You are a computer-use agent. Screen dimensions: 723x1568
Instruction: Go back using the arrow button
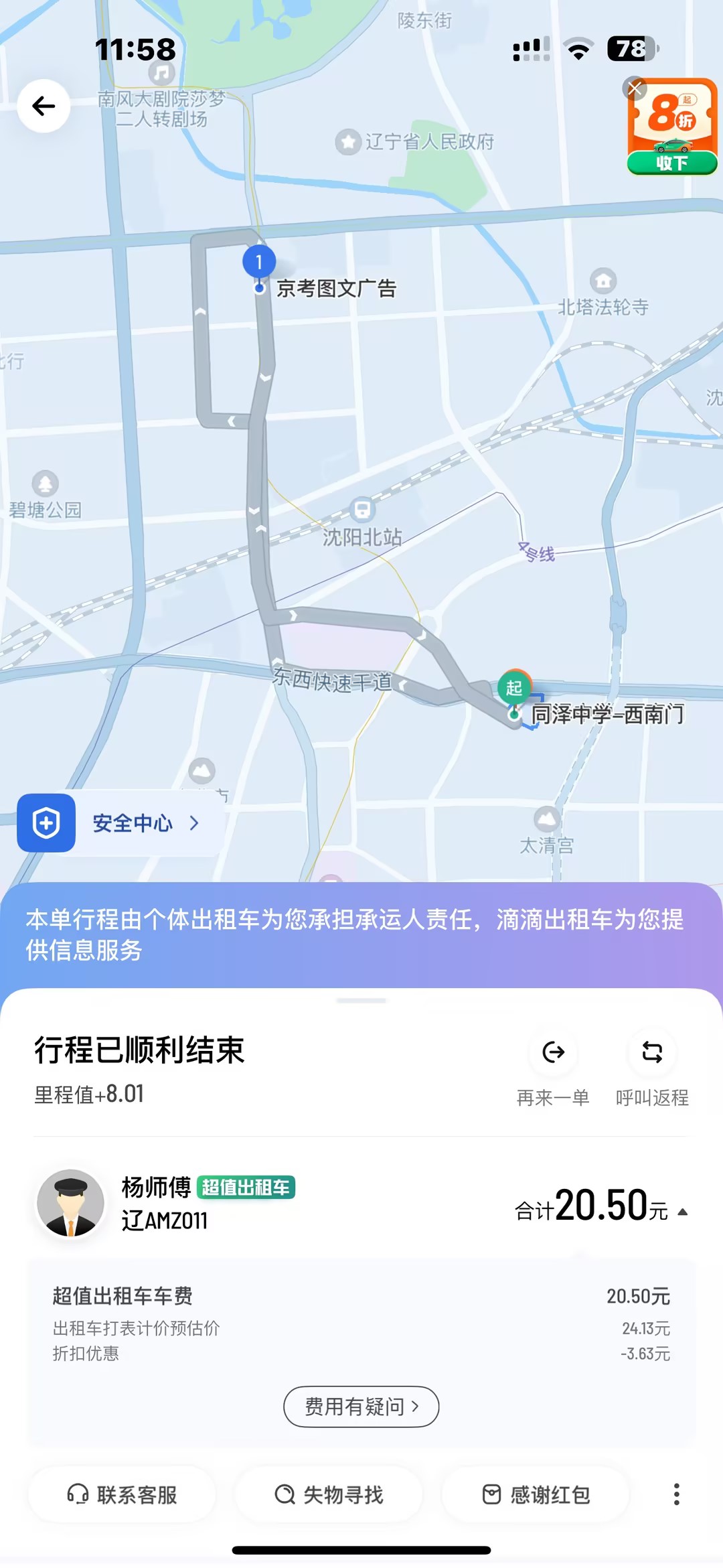[44, 106]
